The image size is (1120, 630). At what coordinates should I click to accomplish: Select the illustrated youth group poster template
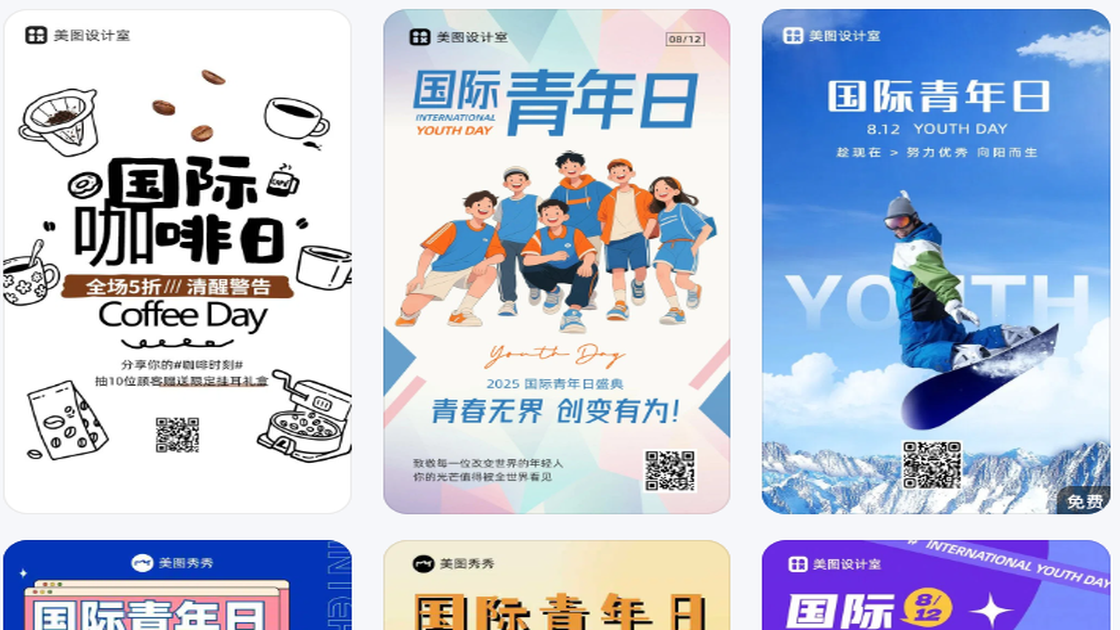556,262
